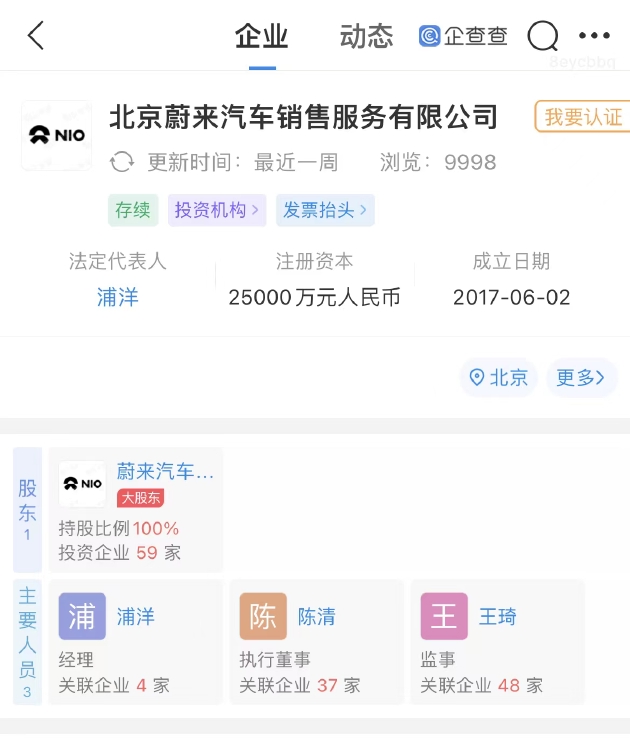The image size is (630, 740).
Task: Expand the 更多 options
Action: (x=581, y=378)
